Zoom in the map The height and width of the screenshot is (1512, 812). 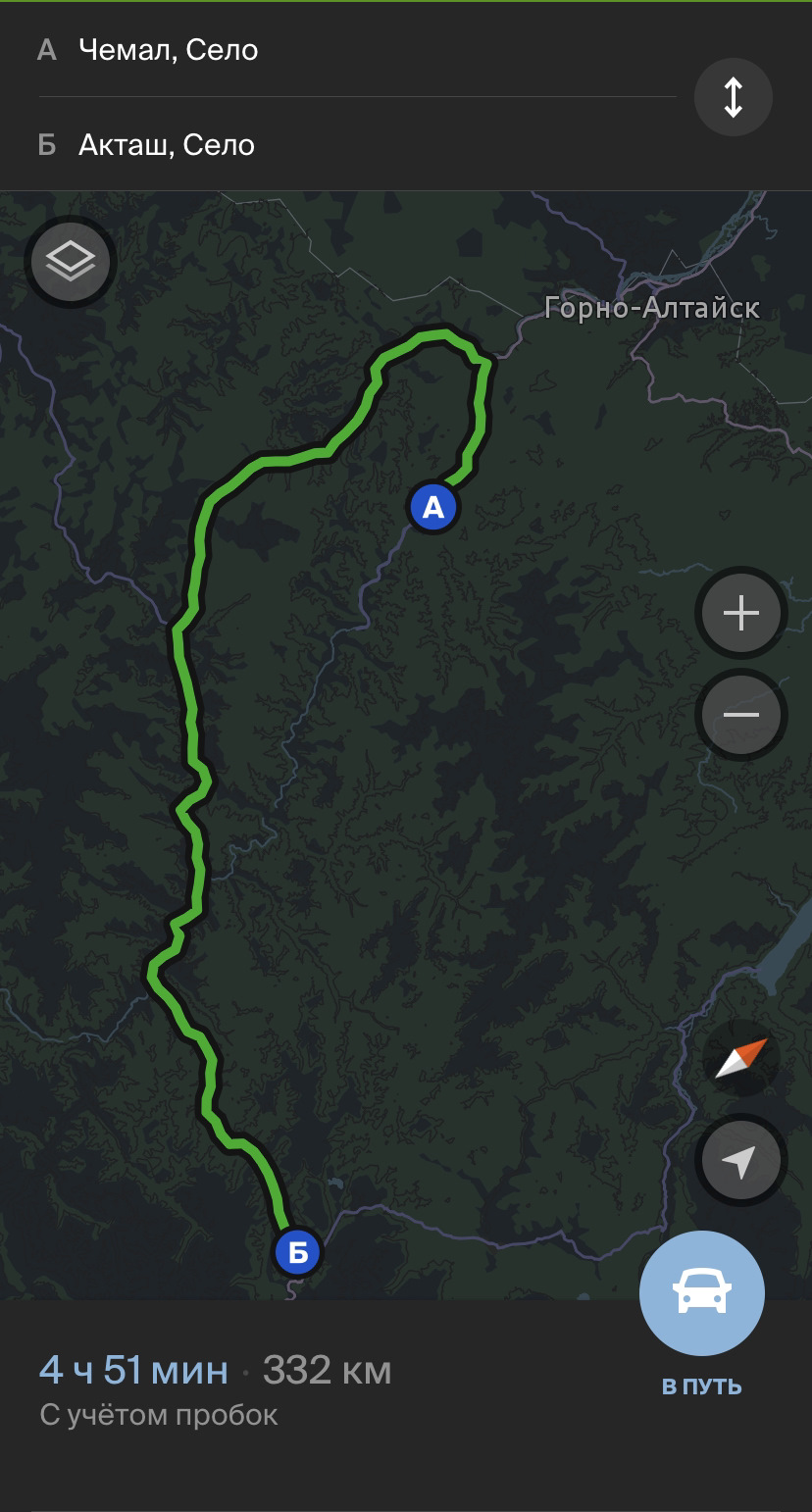[740, 613]
